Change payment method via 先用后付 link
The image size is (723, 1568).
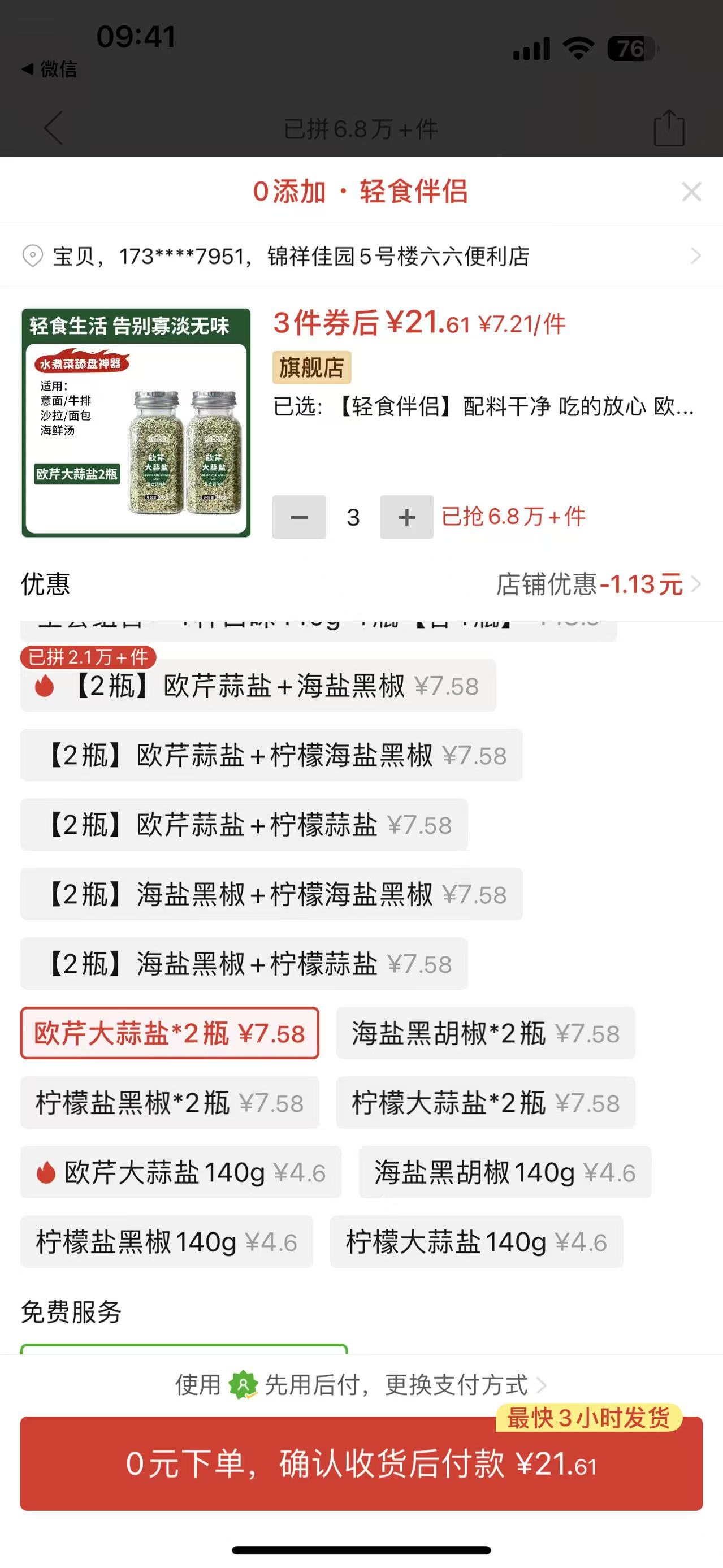coord(362,1385)
